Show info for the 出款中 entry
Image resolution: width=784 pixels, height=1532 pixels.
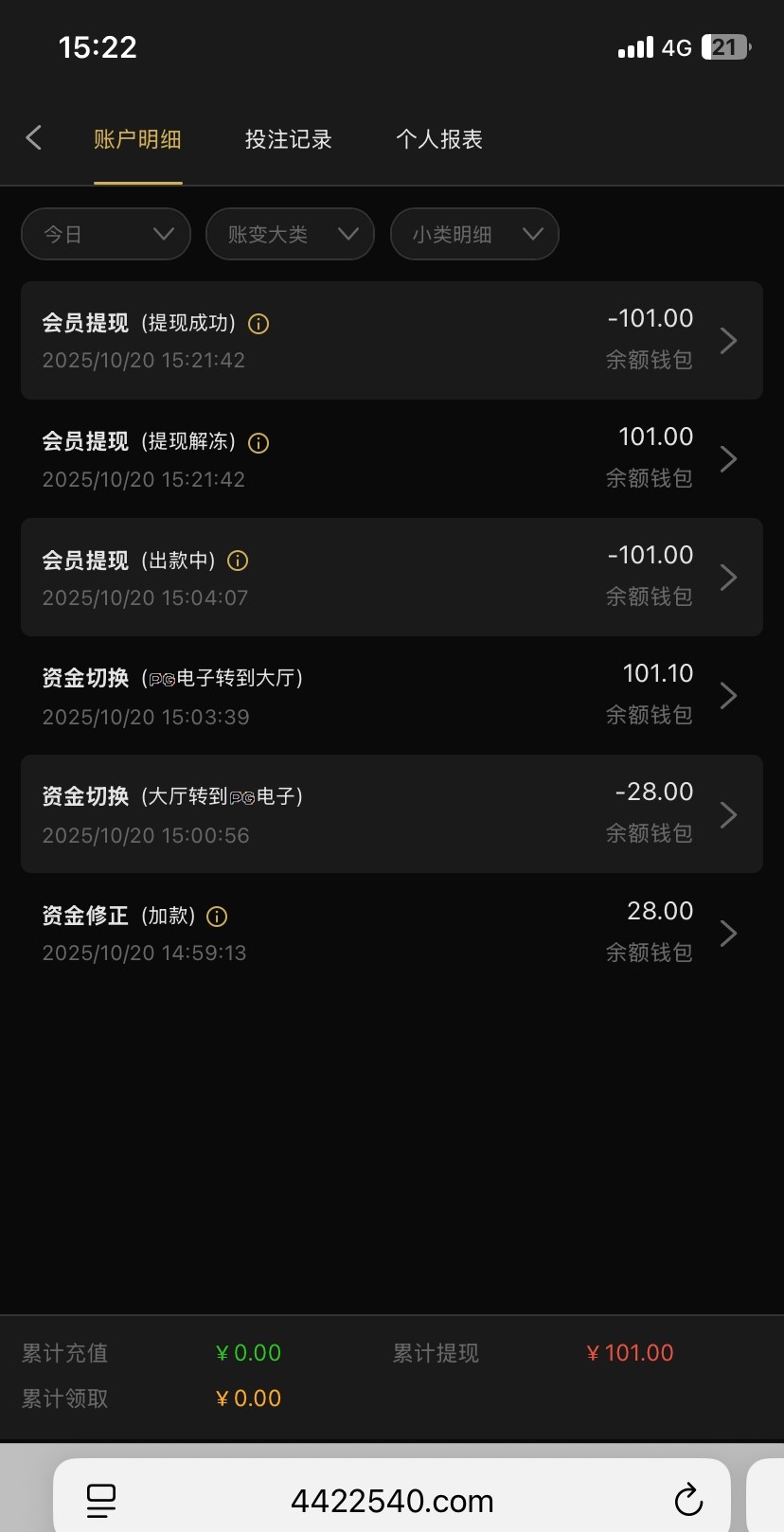(238, 561)
